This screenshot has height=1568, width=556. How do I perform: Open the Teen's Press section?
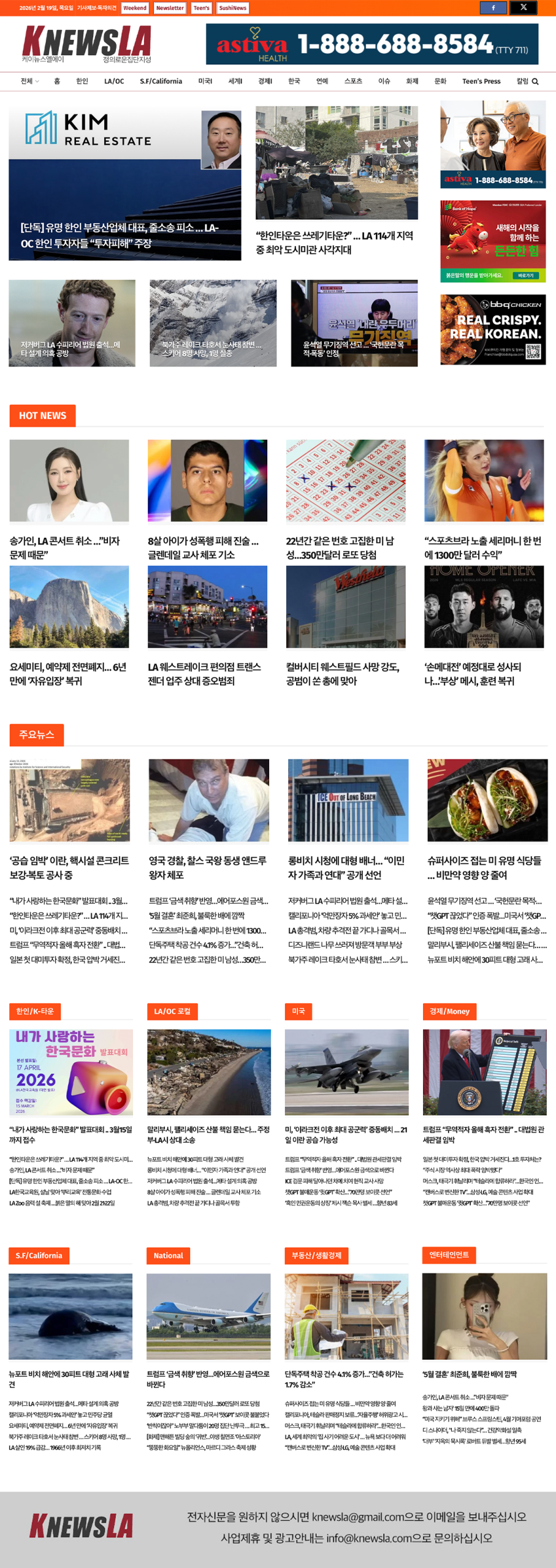pyautogui.click(x=481, y=81)
